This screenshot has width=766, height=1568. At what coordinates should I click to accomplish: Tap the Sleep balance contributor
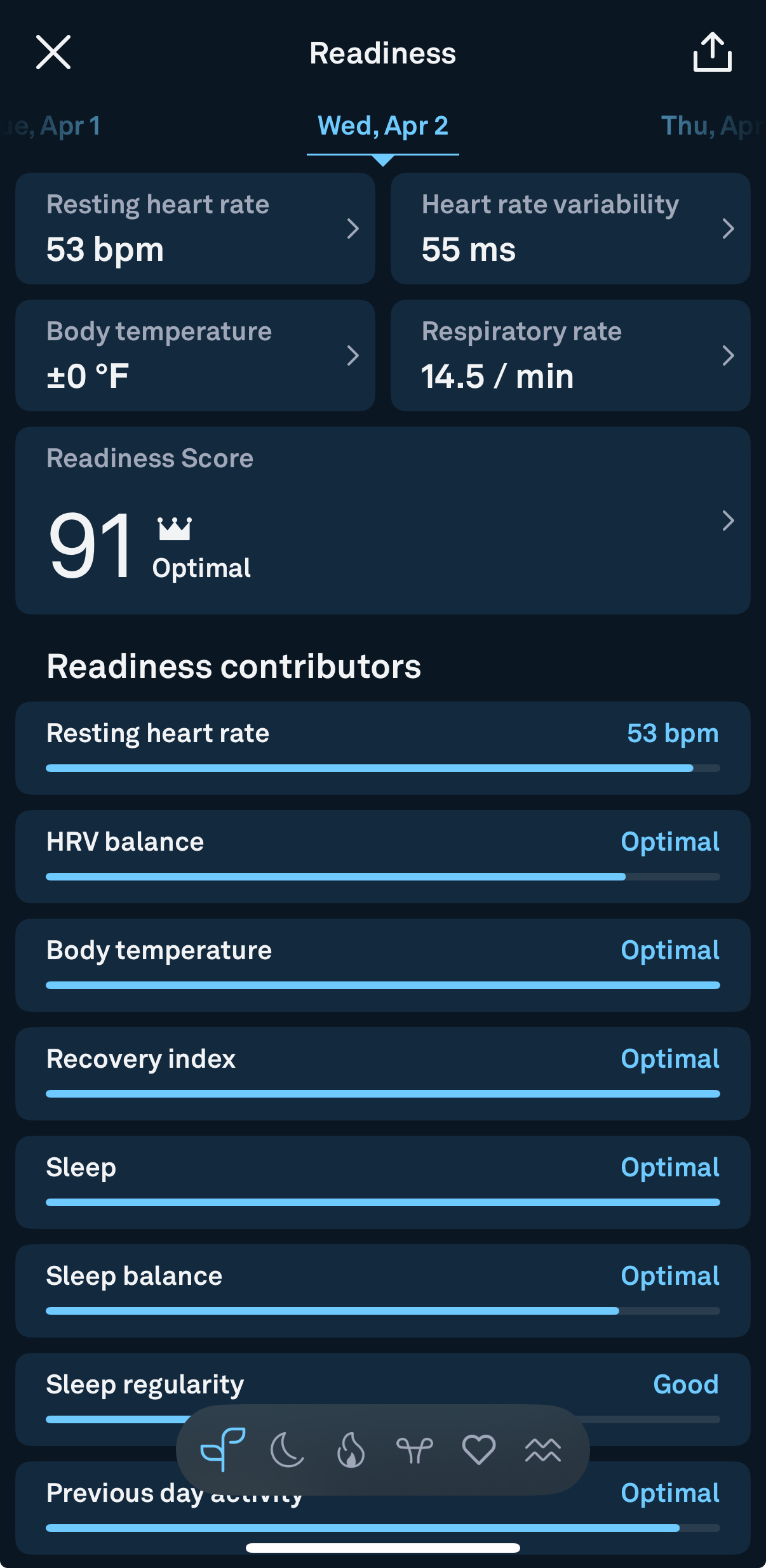pyautogui.click(x=383, y=1291)
